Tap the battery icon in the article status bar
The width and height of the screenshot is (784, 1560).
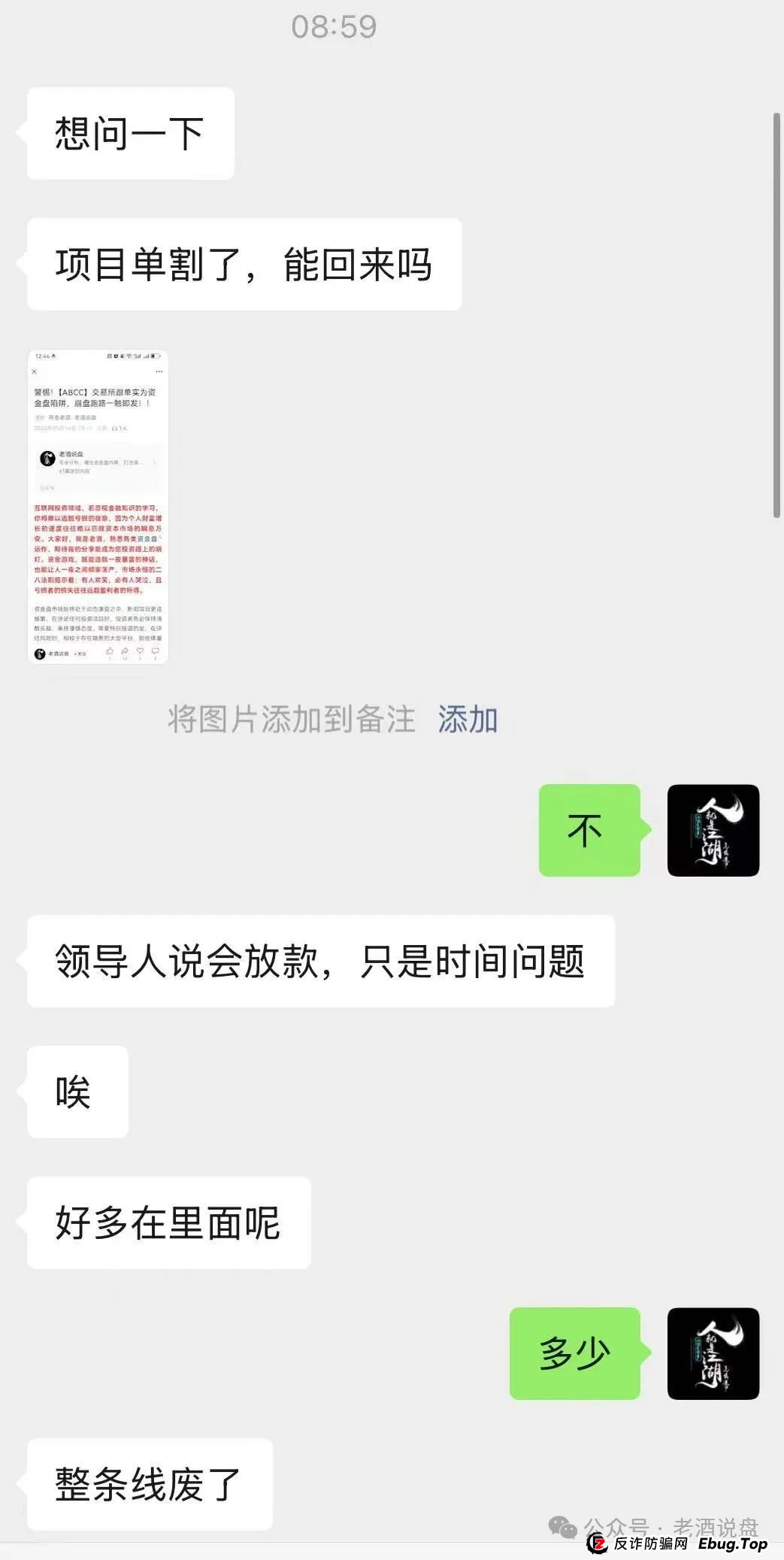pos(157,356)
